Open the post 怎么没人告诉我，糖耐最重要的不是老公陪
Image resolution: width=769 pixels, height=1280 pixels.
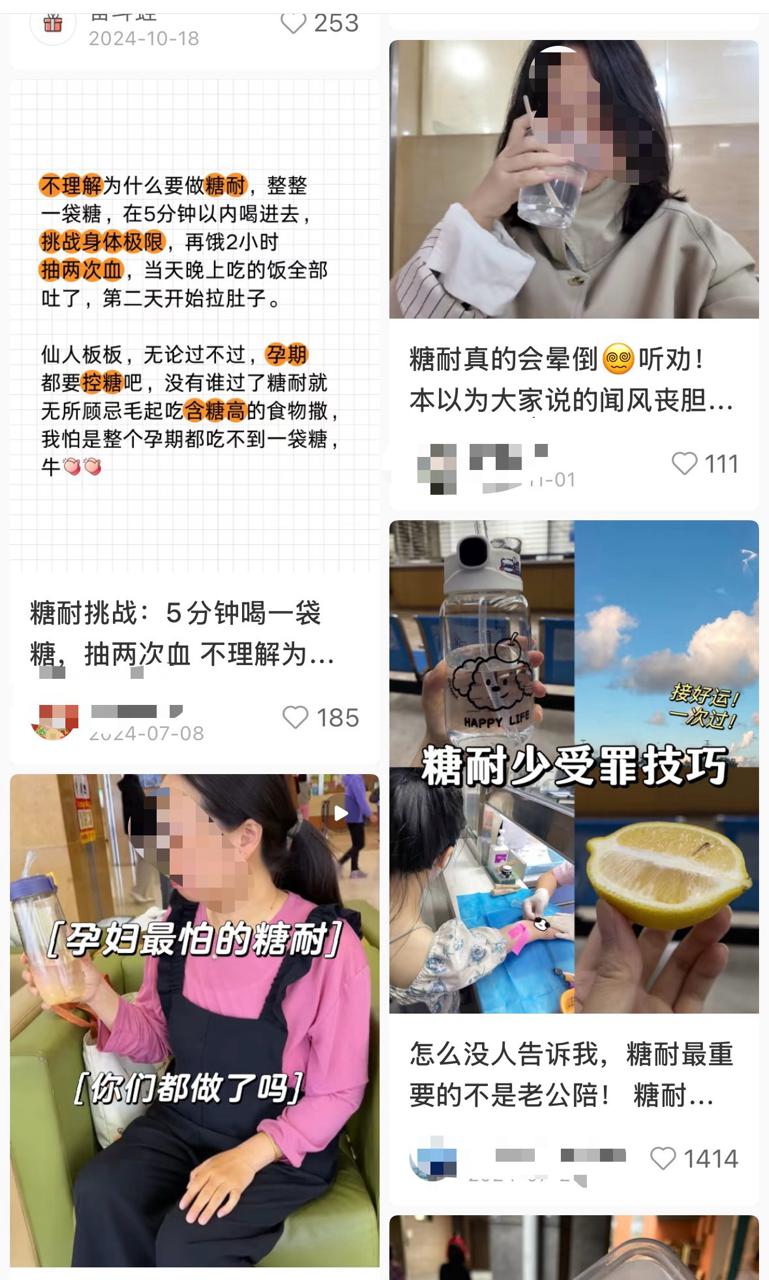pyautogui.click(x=571, y=1074)
